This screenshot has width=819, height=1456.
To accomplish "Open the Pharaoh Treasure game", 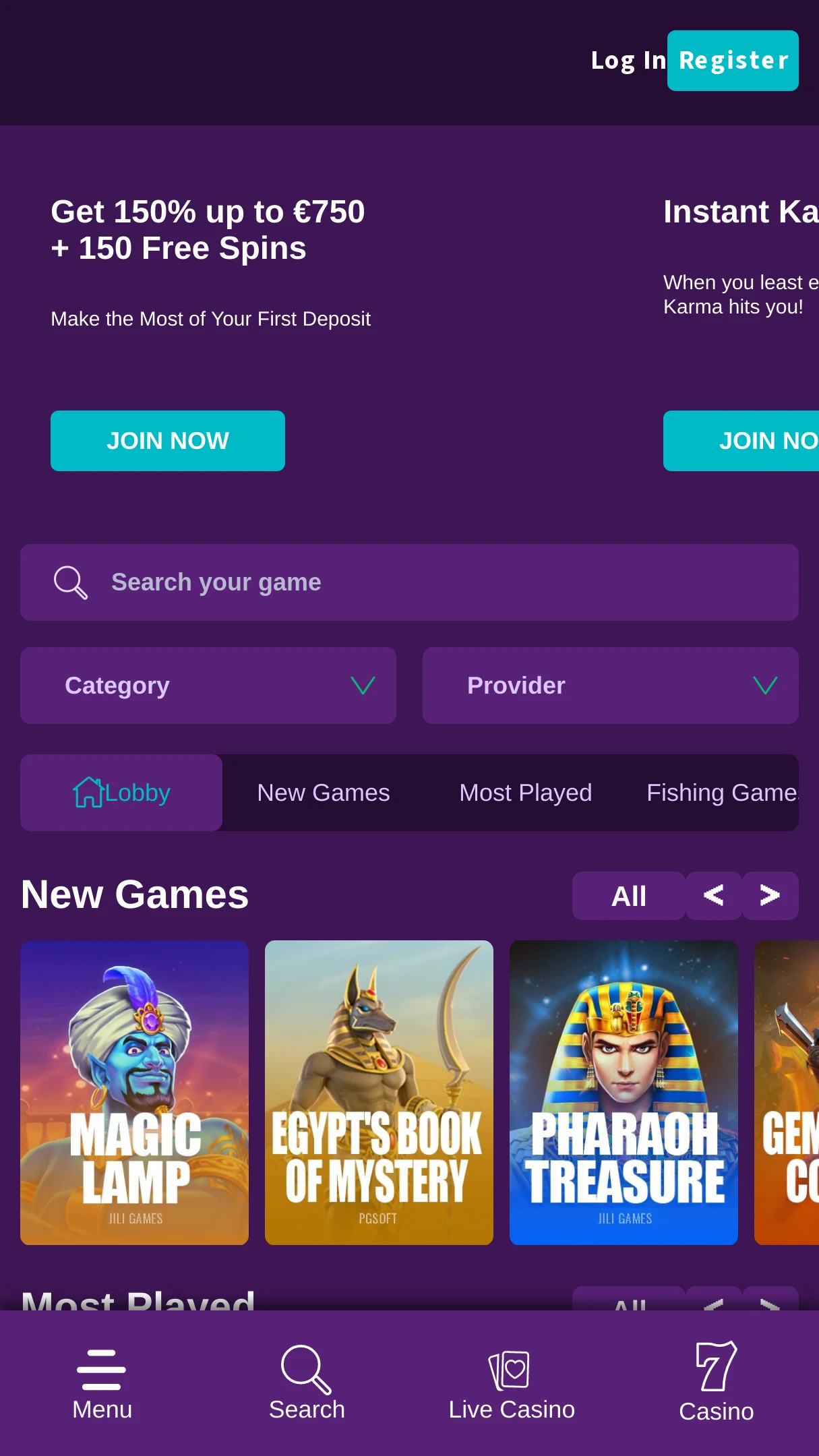I will click(x=624, y=1093).
